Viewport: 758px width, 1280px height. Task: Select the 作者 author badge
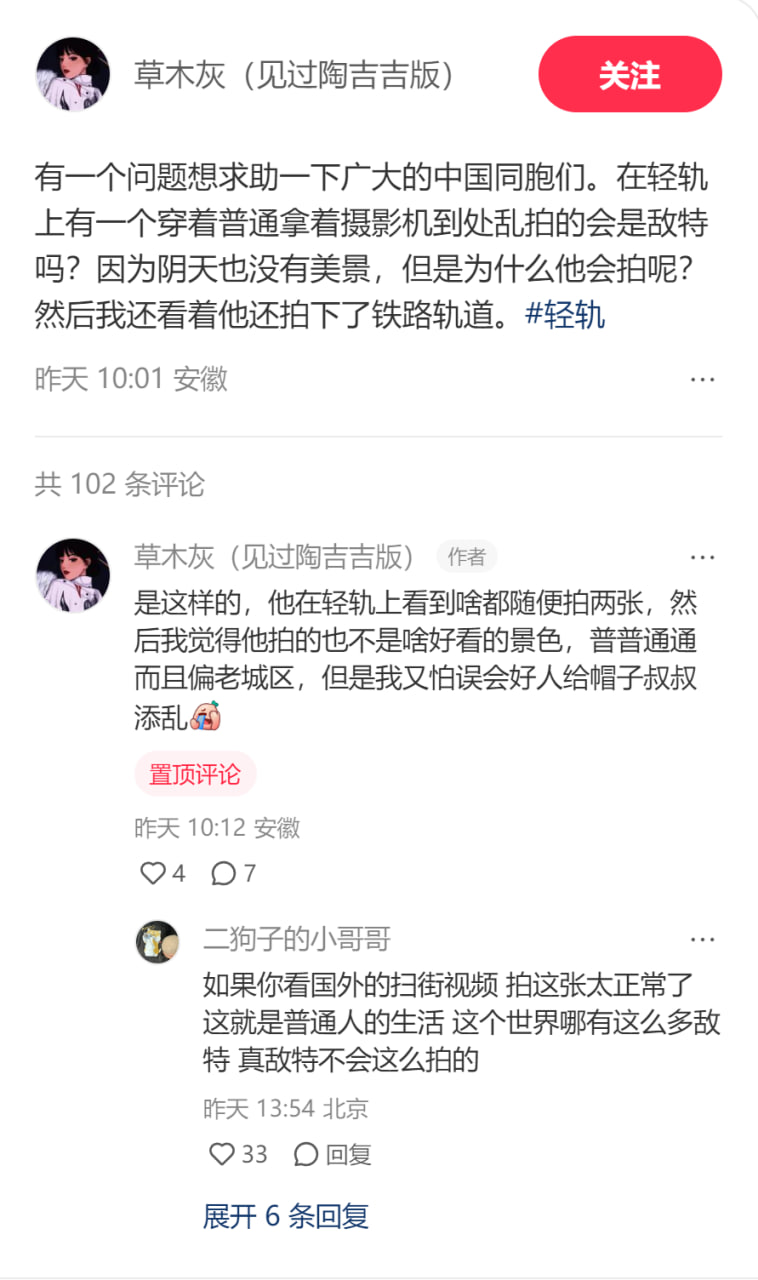[x=464, y=556]
